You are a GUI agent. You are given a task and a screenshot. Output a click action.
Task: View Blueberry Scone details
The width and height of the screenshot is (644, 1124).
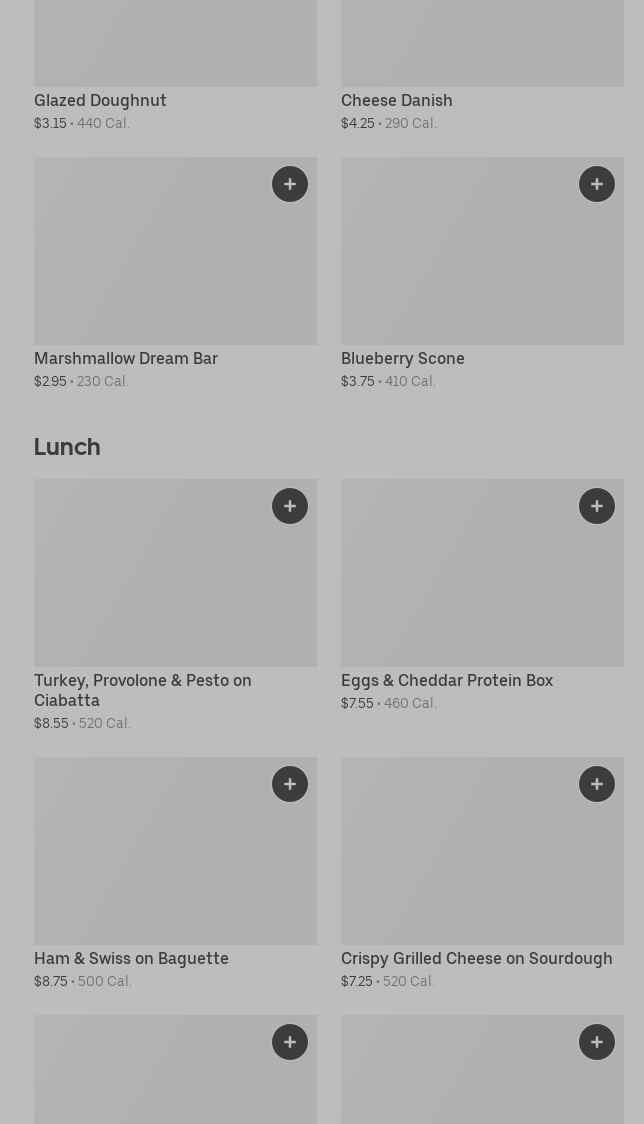483,274
